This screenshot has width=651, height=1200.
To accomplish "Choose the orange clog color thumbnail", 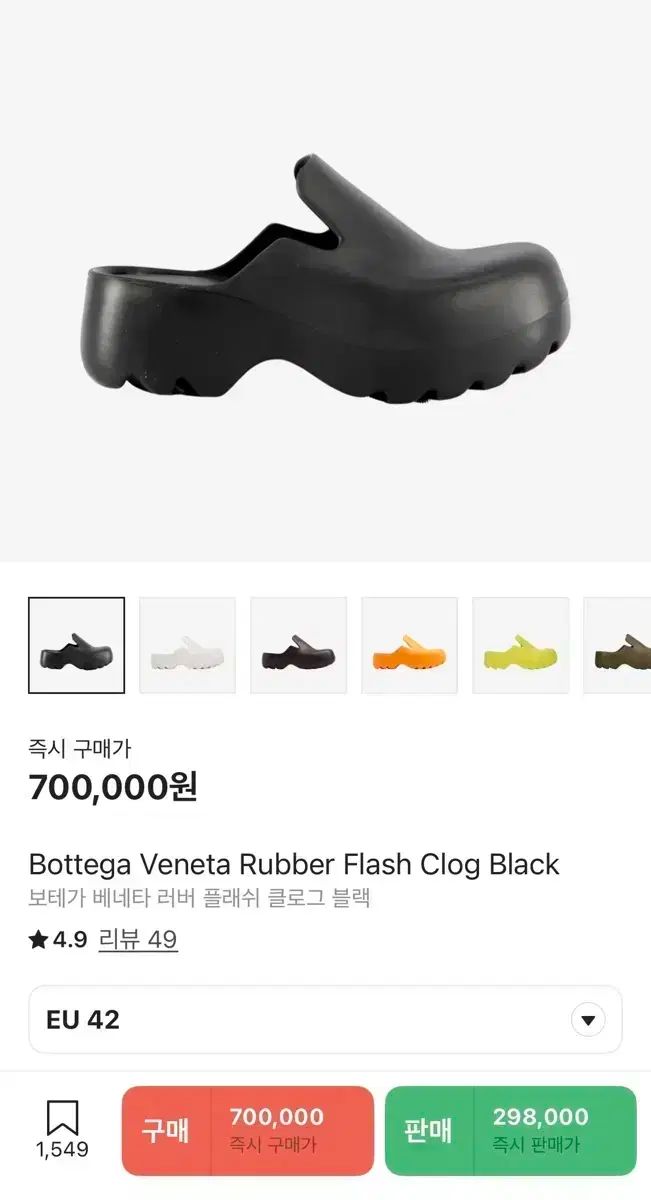I will (409, 645).
